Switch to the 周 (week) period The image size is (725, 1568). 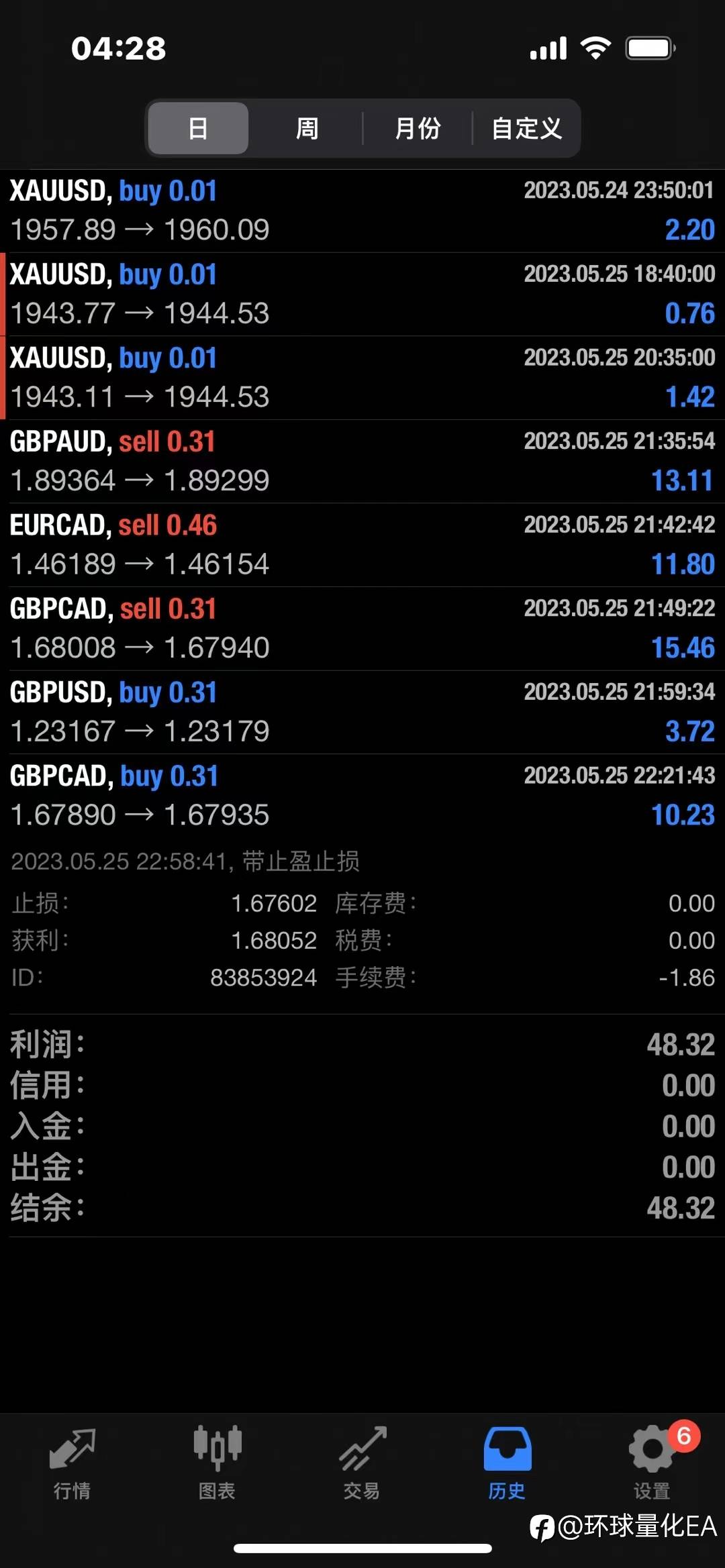click(307, 128)
